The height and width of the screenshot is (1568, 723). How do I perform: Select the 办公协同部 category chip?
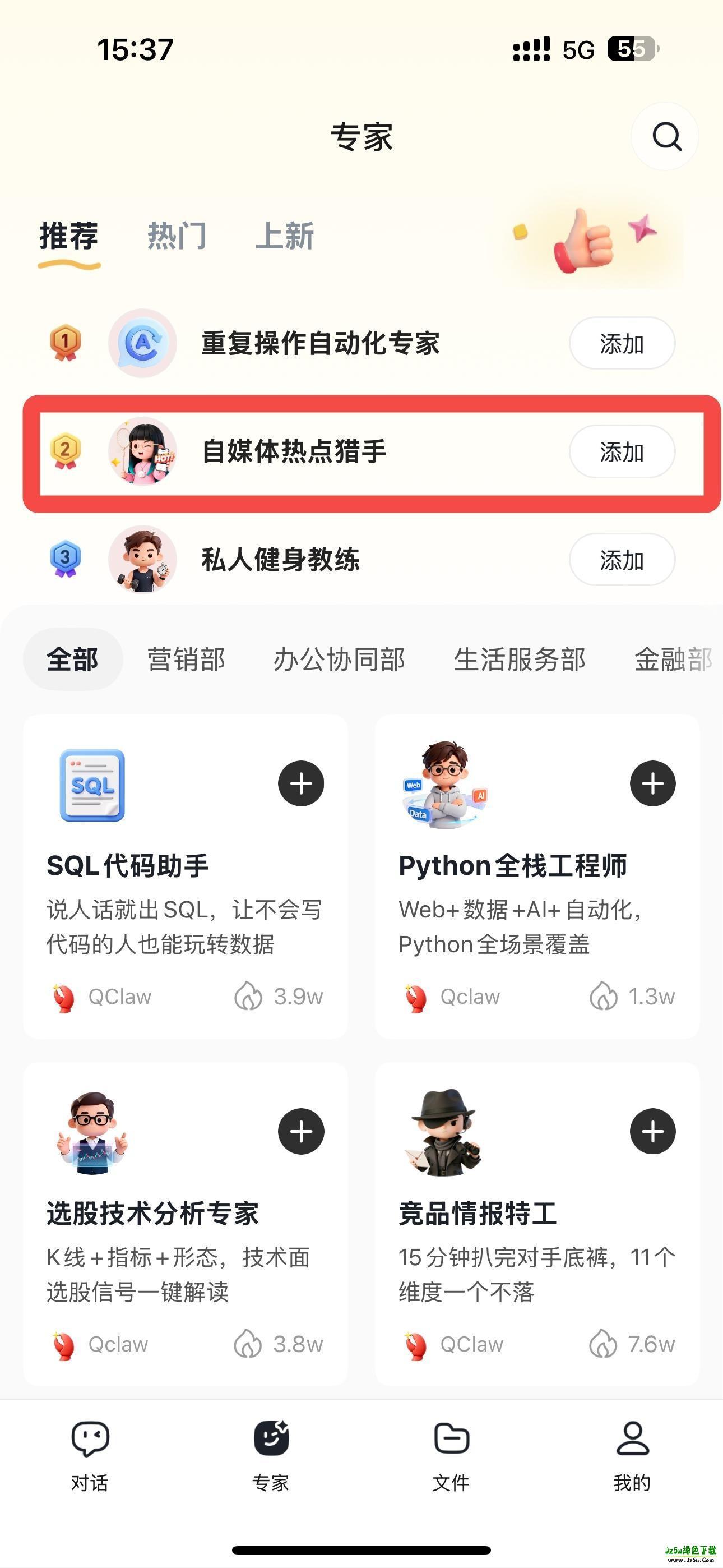[x=340, y=660]
